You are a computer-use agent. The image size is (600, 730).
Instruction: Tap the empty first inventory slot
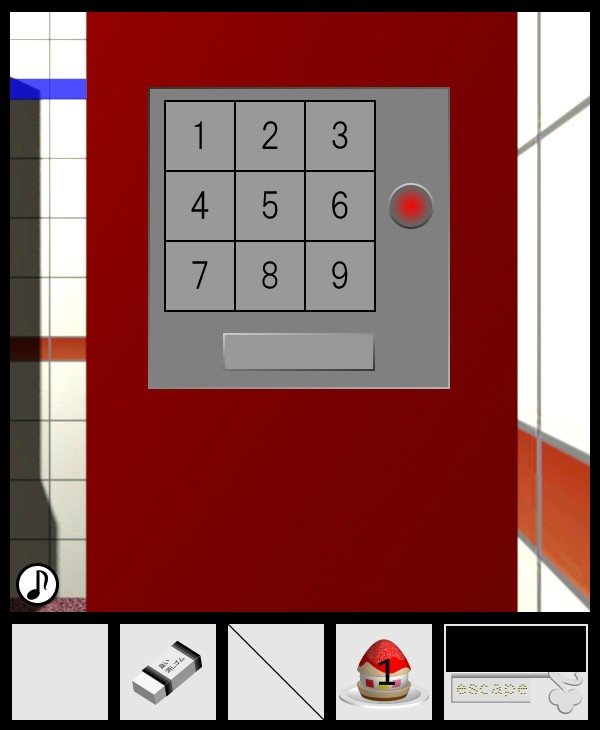(60, 672)
